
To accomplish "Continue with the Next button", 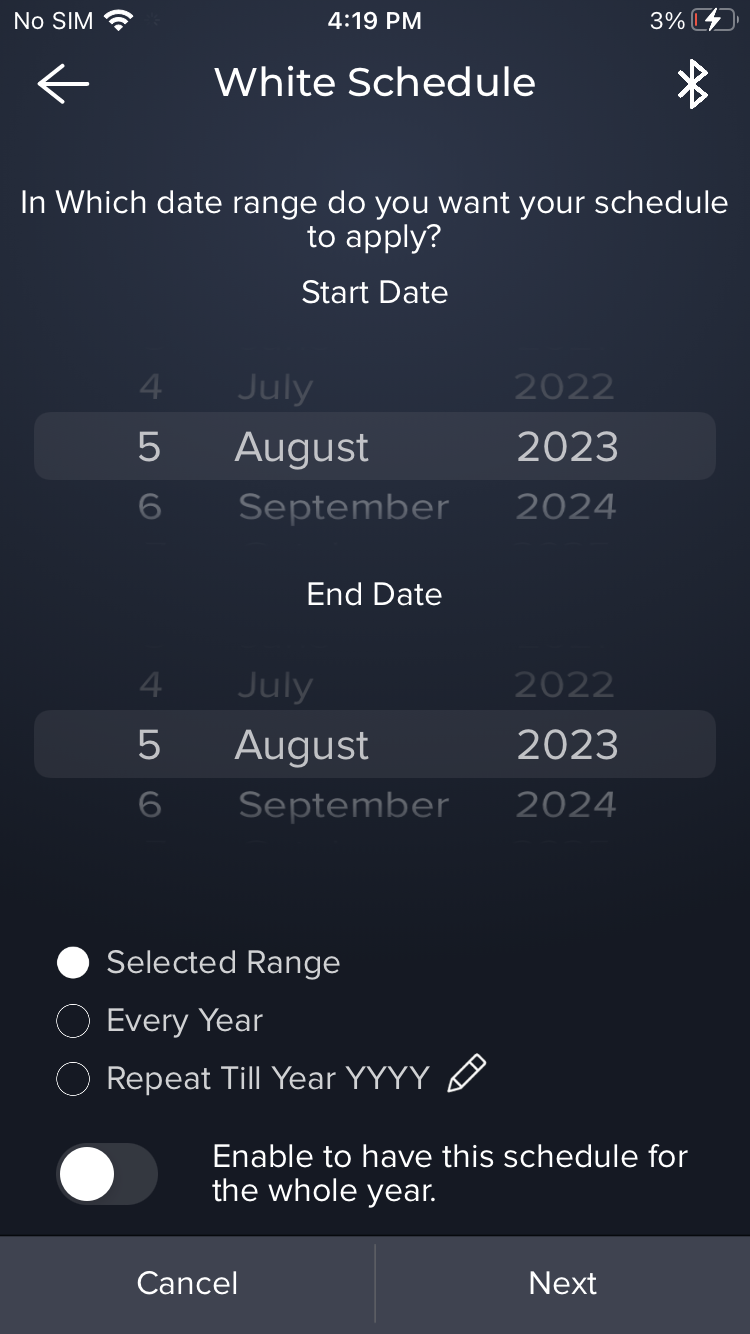I will pos(563,1284).
